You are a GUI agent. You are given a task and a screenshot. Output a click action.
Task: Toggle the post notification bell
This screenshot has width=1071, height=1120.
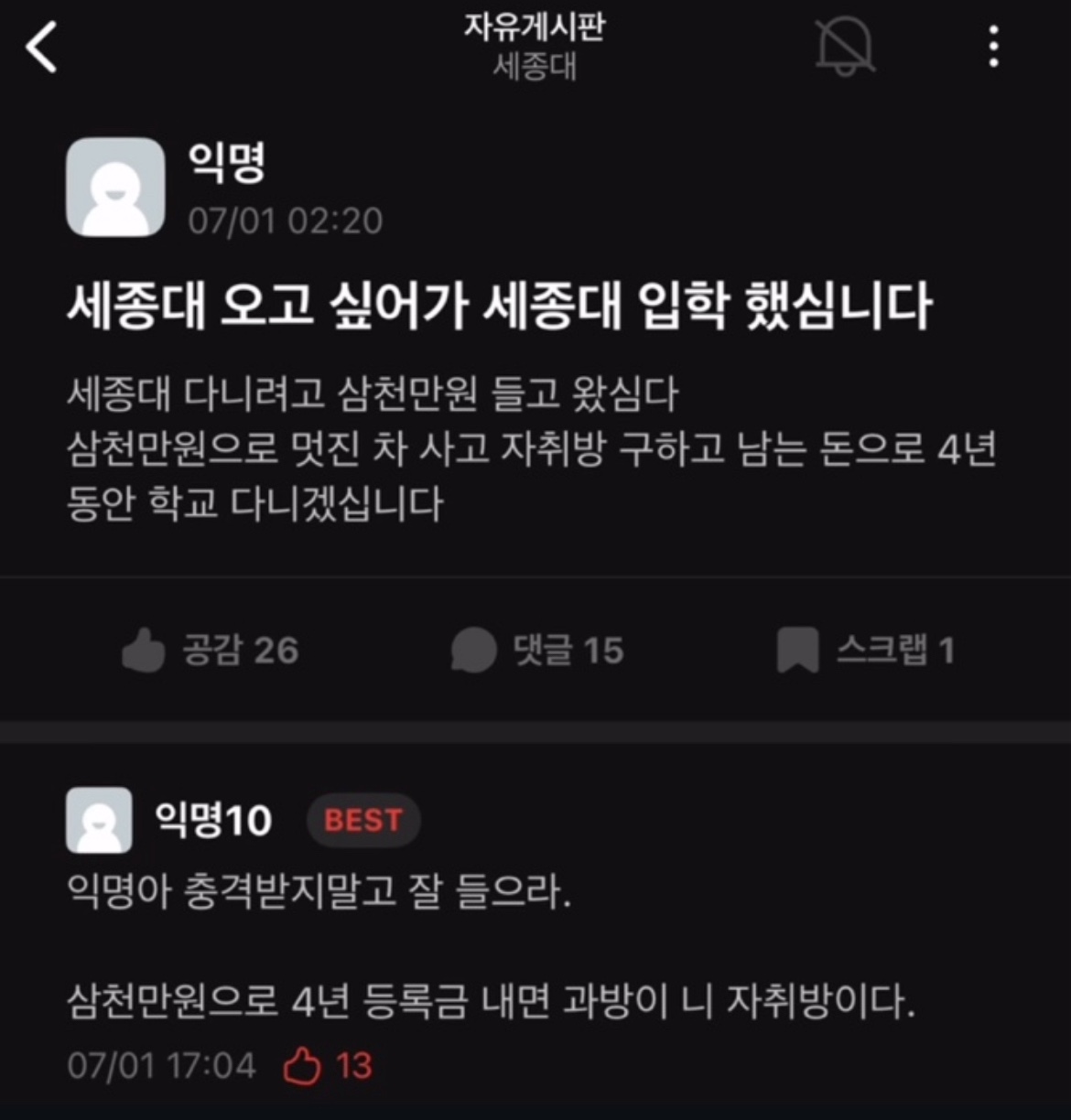[x=844, y=46]
